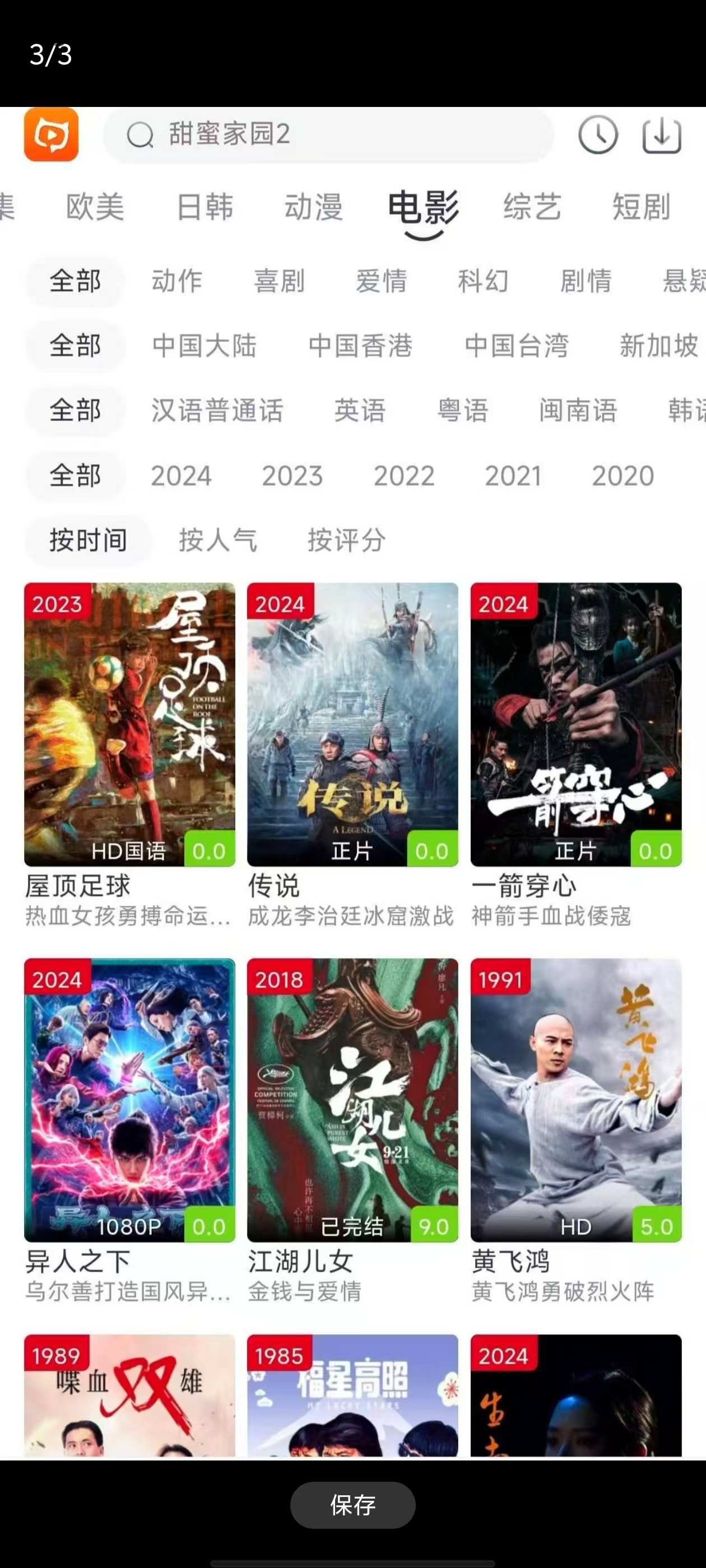Sort the list by 按人气
The height and width of the screenshot is (1568, 706).
click(x=217, y=540)
